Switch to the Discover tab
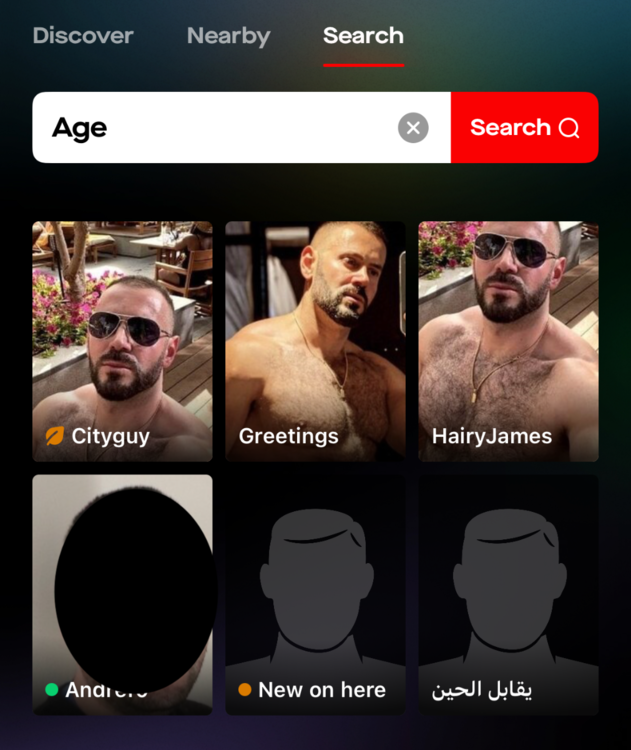 coord(83,36)
